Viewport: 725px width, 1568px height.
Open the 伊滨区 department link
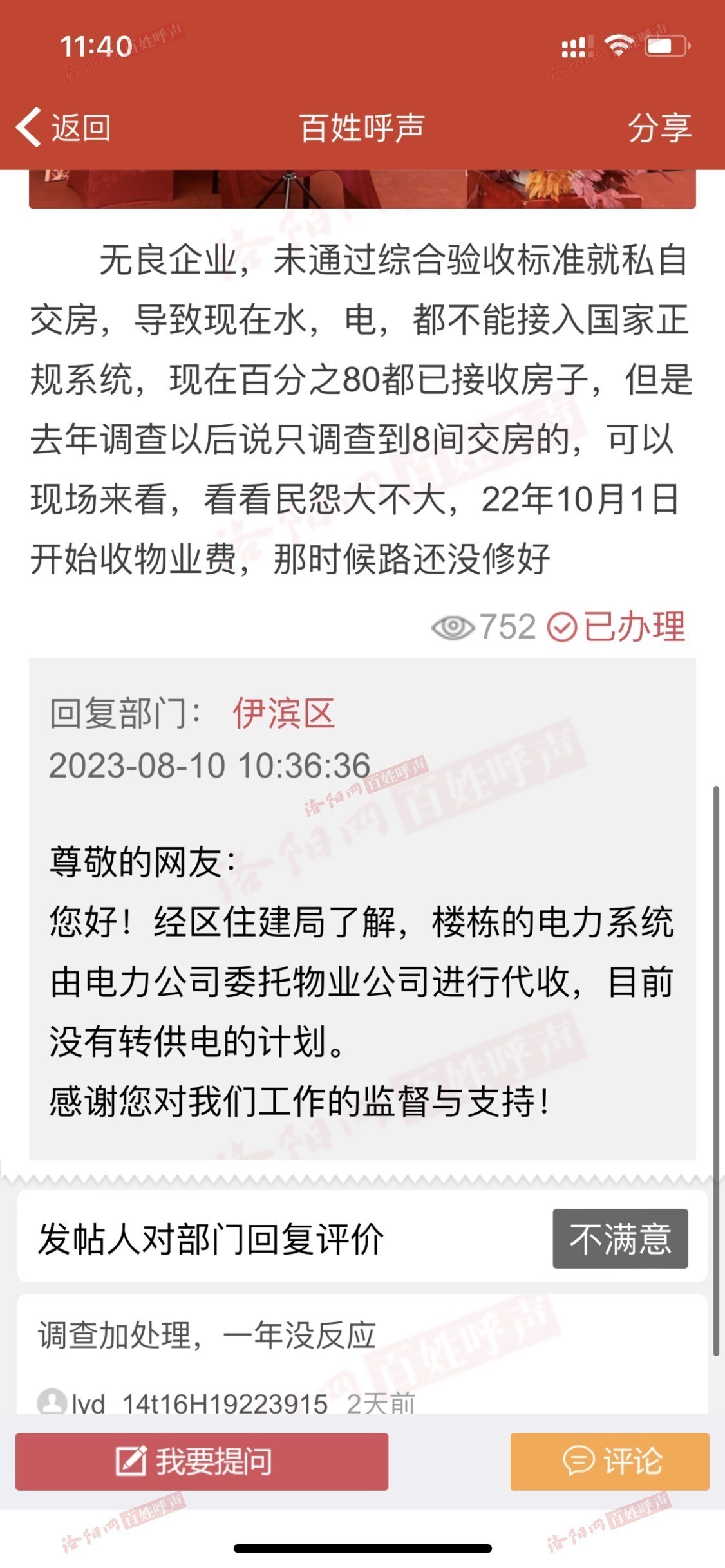pos(283,713)
